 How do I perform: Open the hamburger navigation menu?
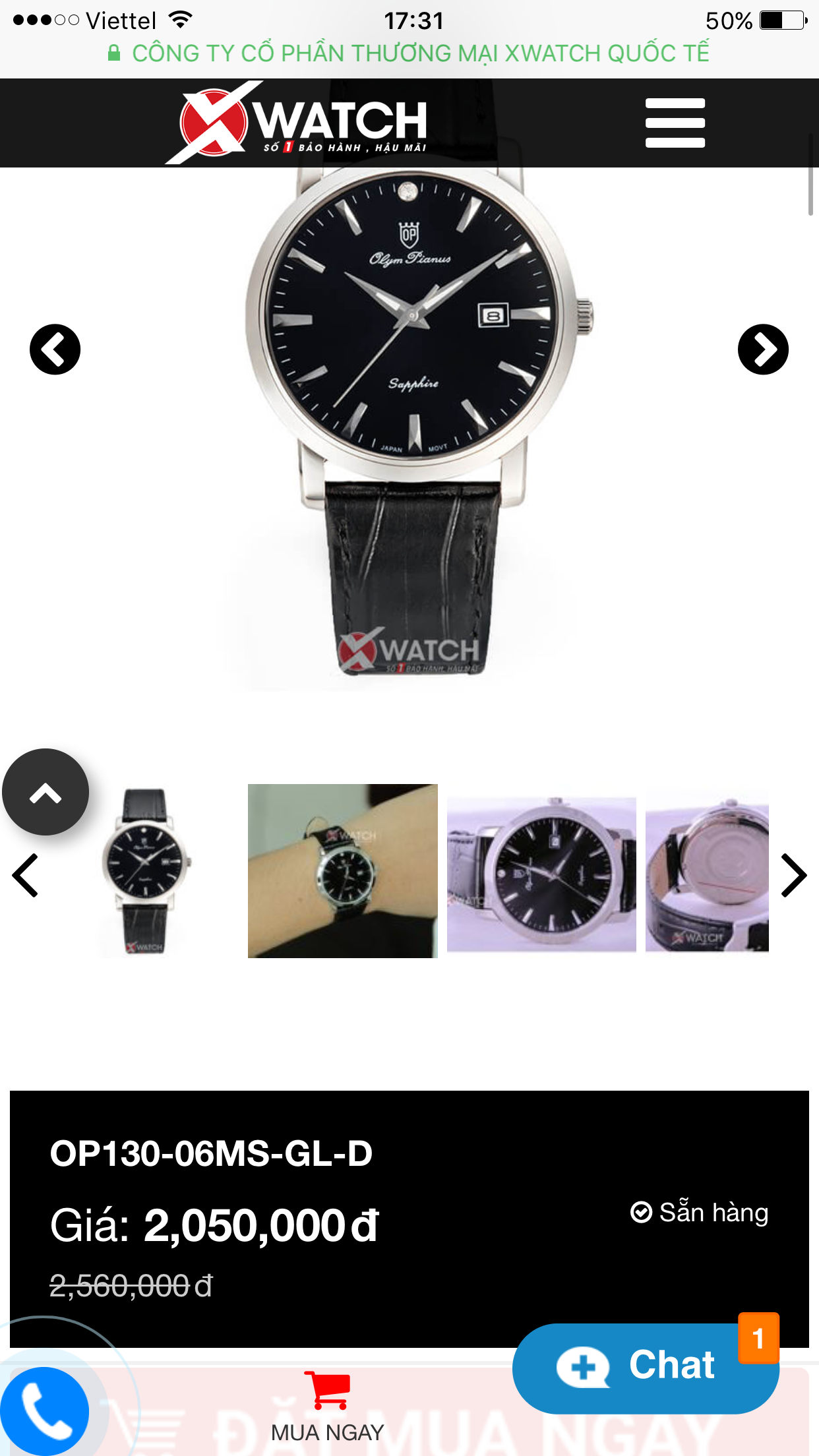coord(675,123)
